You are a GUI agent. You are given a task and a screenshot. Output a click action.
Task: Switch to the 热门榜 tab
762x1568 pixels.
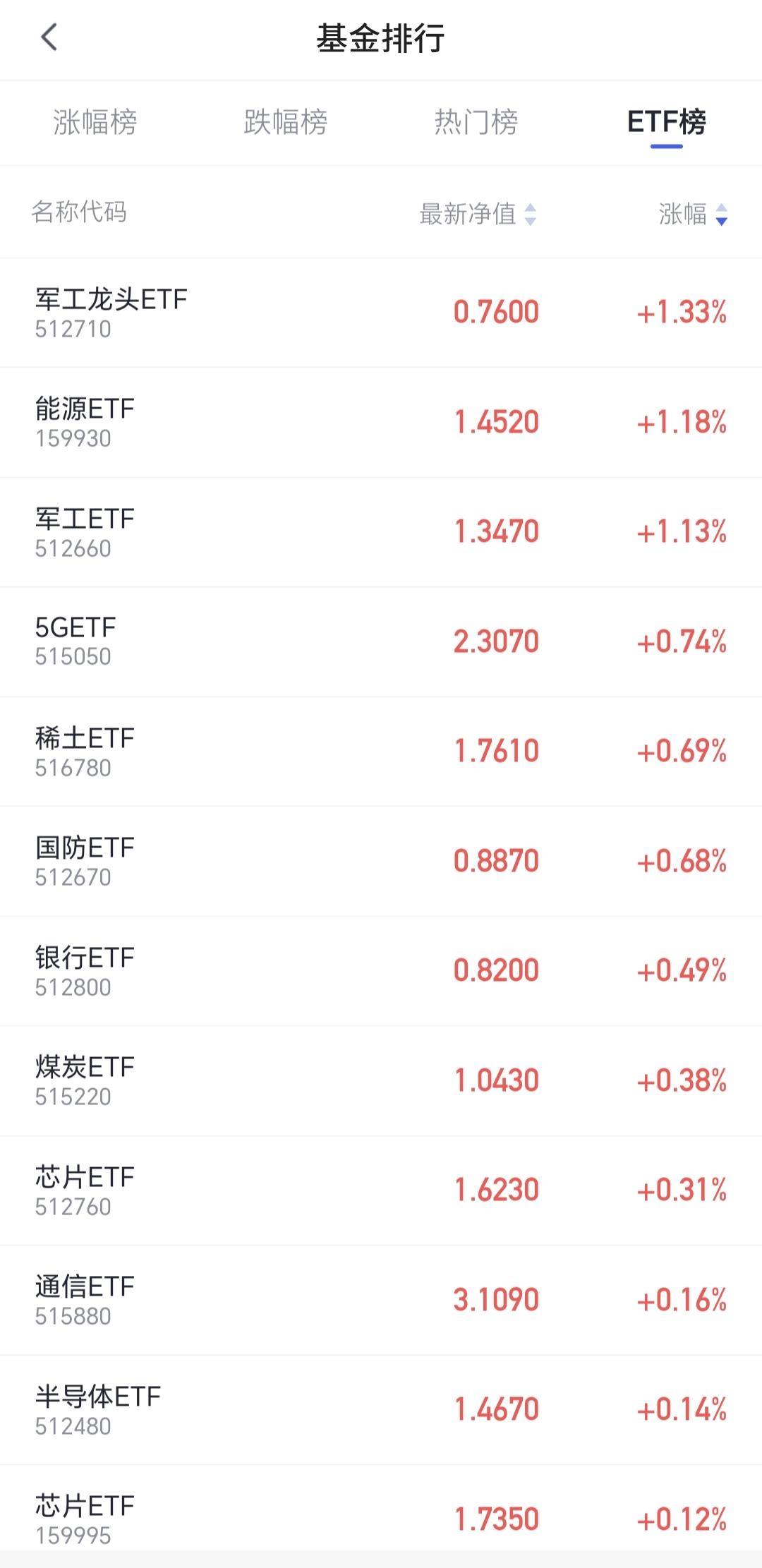click(x=476, y=122)
